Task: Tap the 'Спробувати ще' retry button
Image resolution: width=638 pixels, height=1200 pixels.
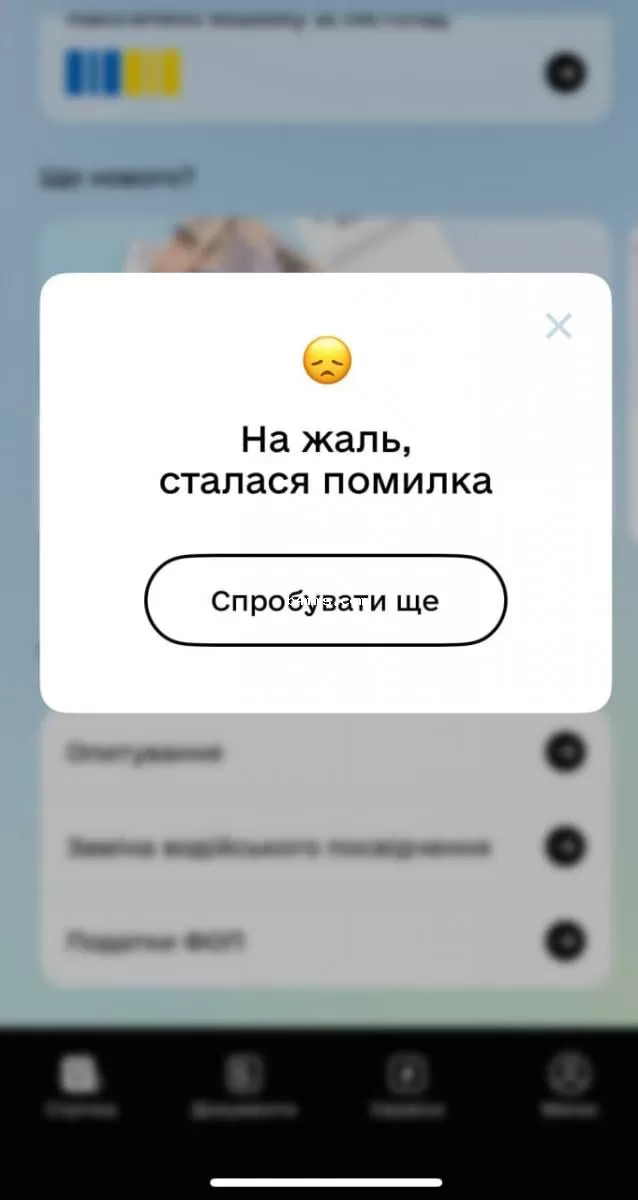Action: pos(325,601)
